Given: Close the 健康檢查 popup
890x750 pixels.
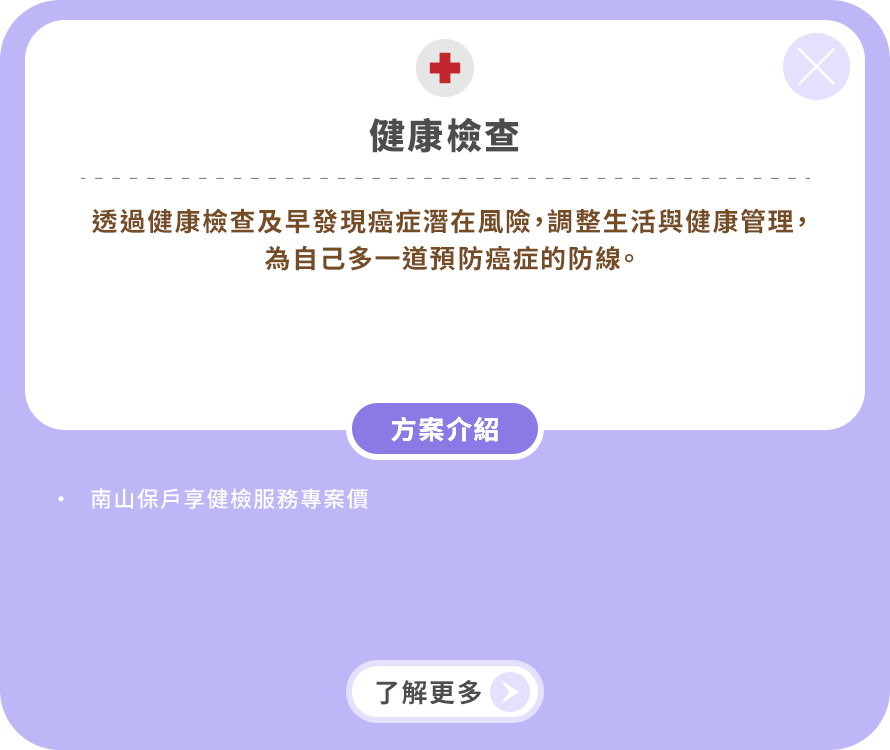Looking at the screenshot, I should (816, 67).
